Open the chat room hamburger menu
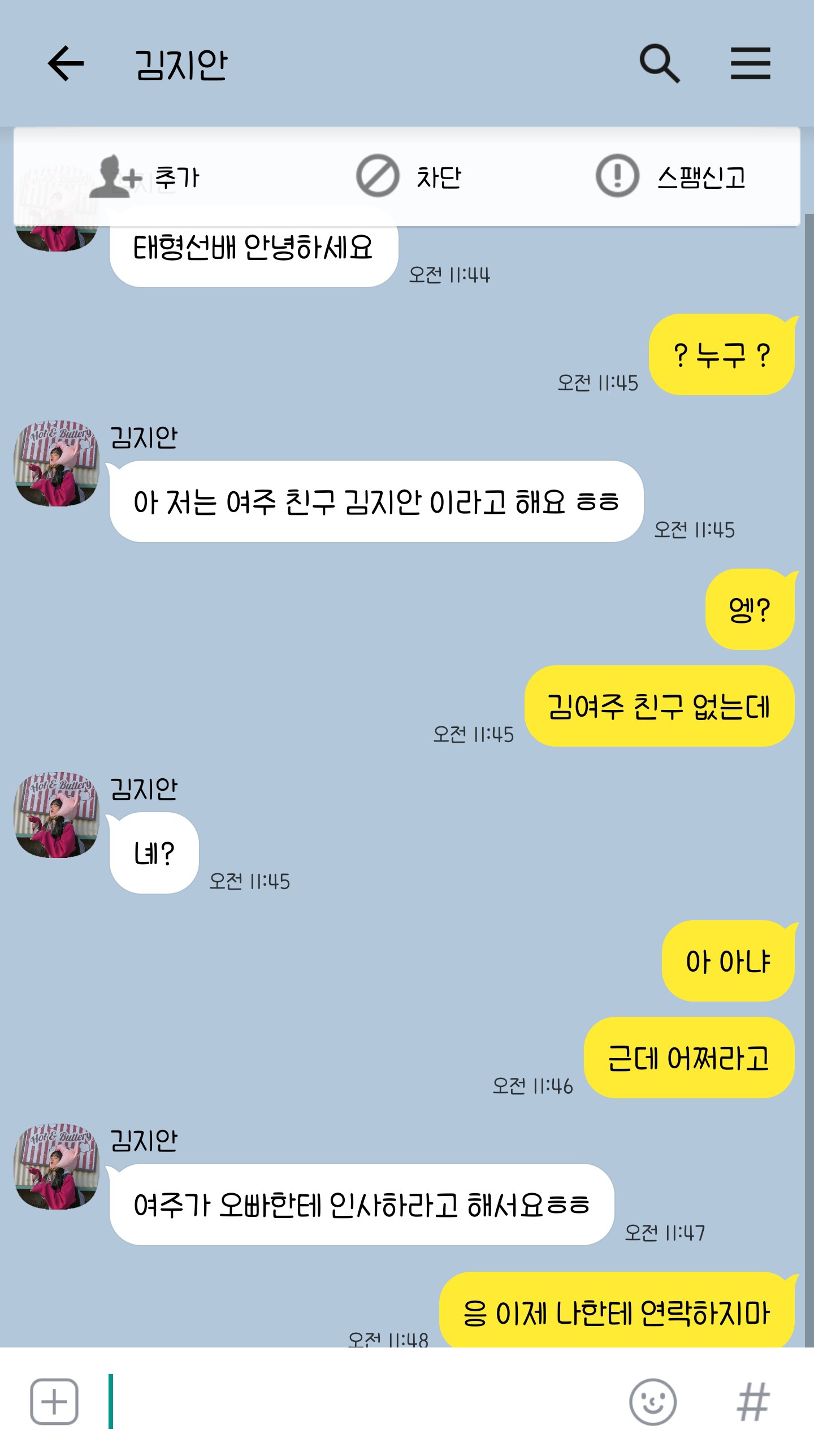Viewport: 814px width, 1456px height. (750, 63)
